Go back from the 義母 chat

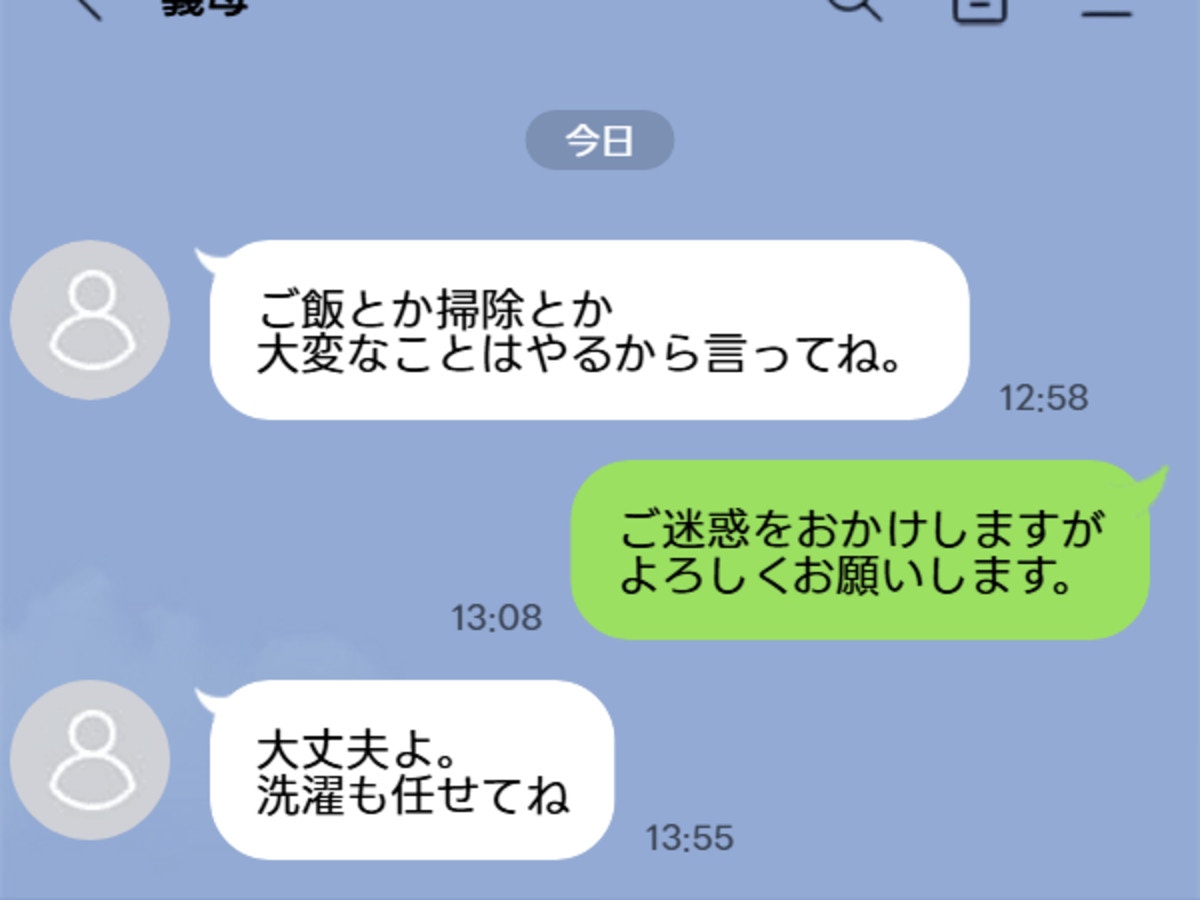pos(88,8)
